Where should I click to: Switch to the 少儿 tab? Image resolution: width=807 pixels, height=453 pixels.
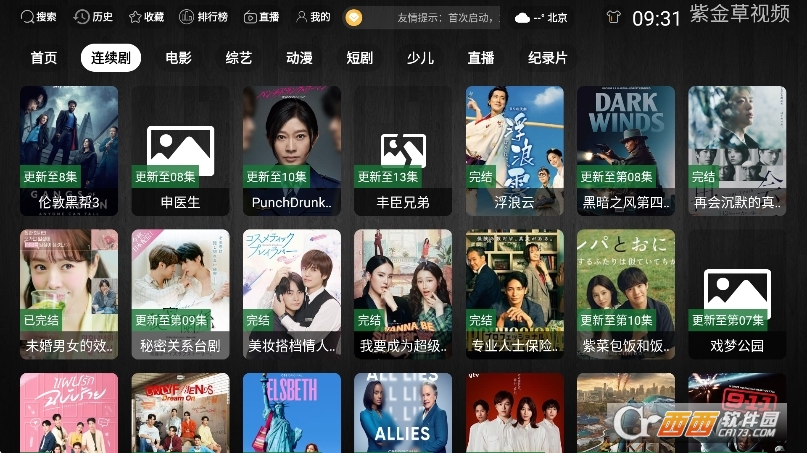coord(420,58)
